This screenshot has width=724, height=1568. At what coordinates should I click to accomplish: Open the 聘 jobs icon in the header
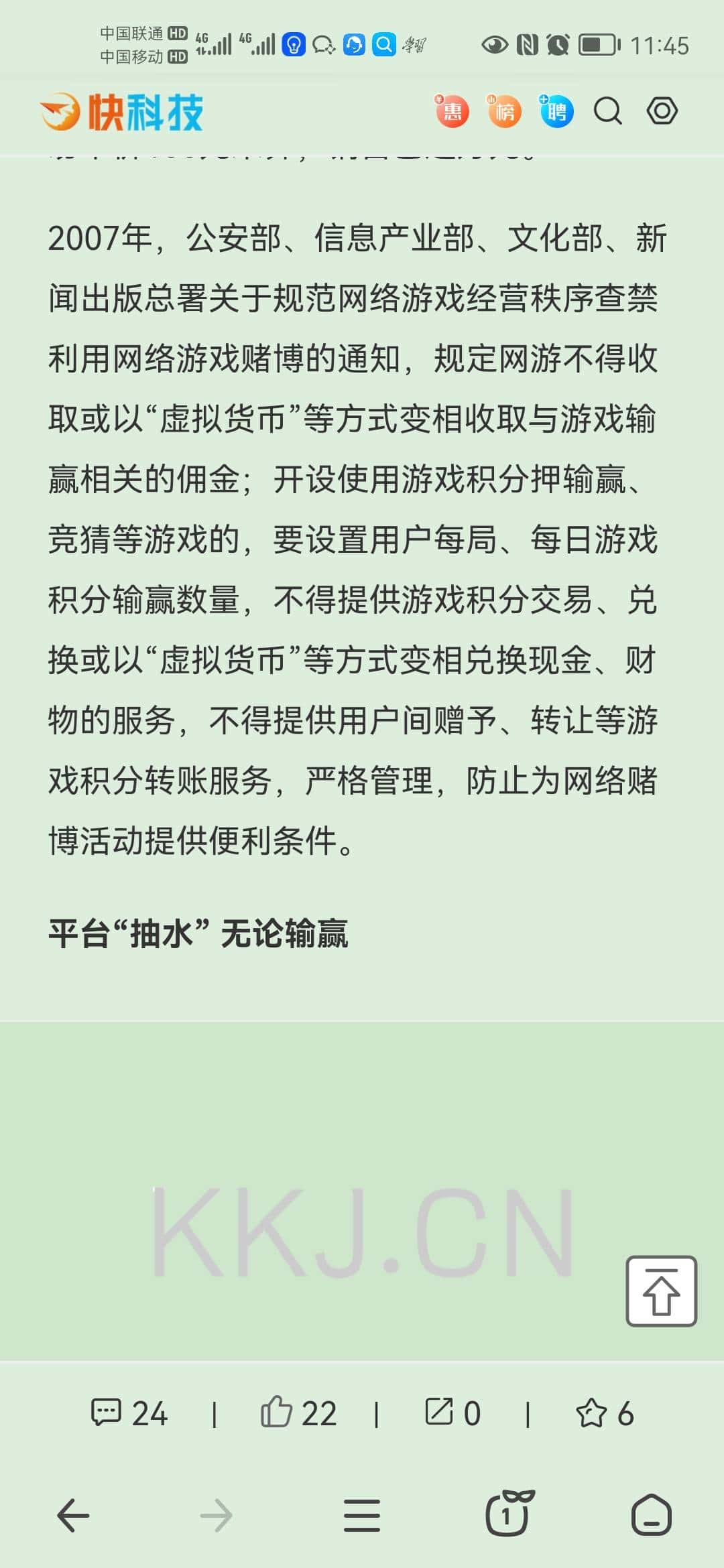point(556,112)
